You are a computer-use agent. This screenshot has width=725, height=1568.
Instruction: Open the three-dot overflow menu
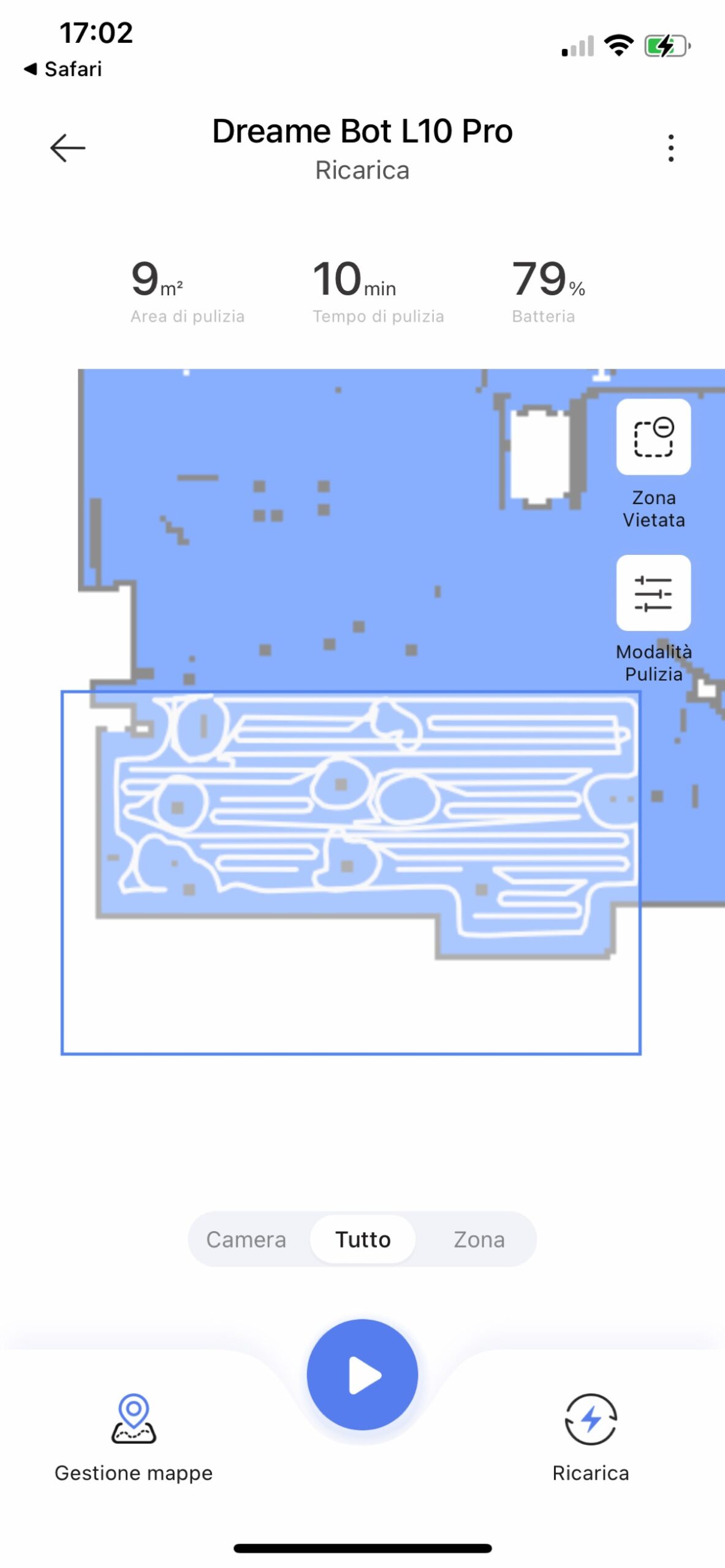point(671,148)
